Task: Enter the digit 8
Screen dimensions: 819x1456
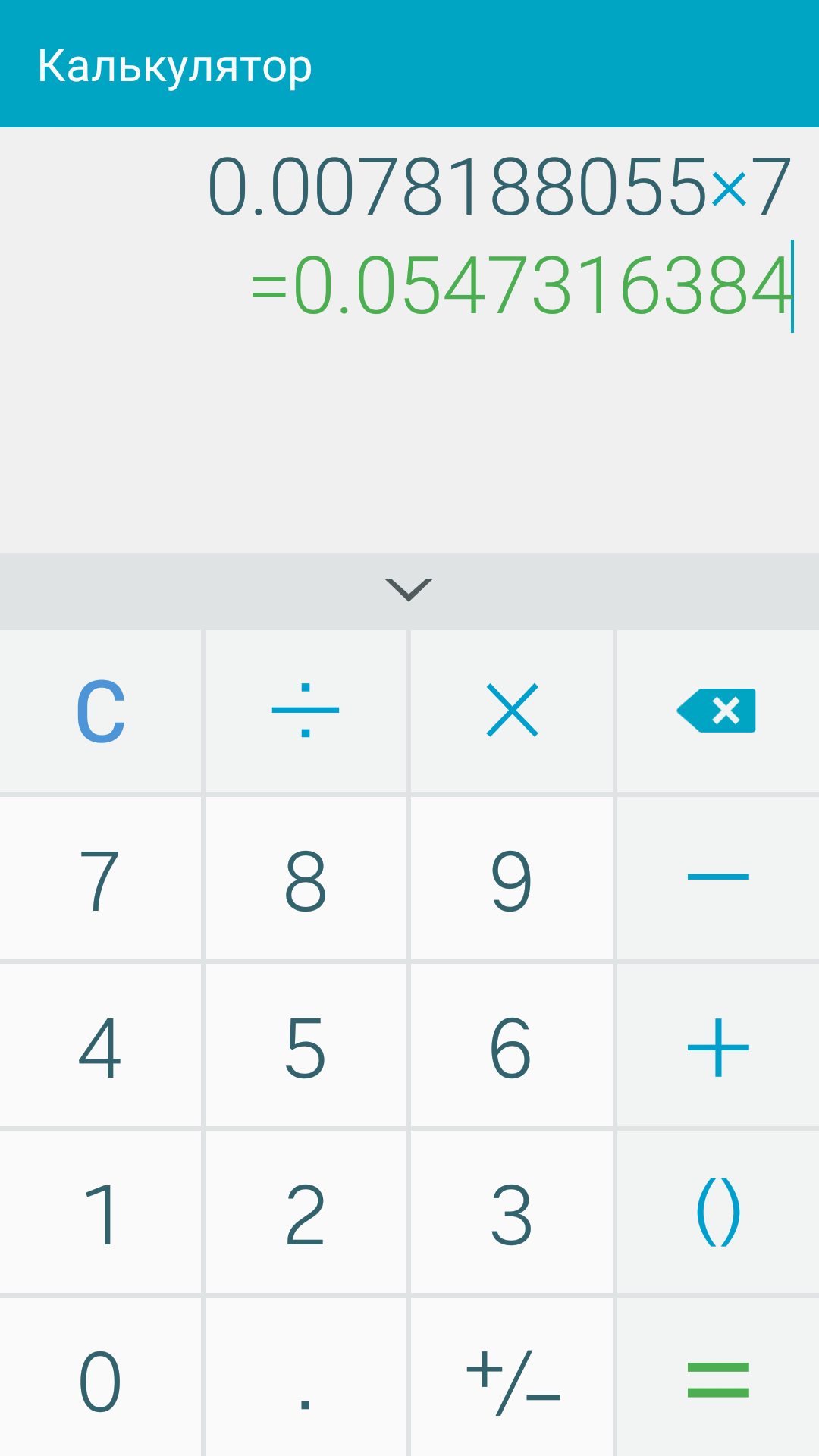Action: [306, 878]
